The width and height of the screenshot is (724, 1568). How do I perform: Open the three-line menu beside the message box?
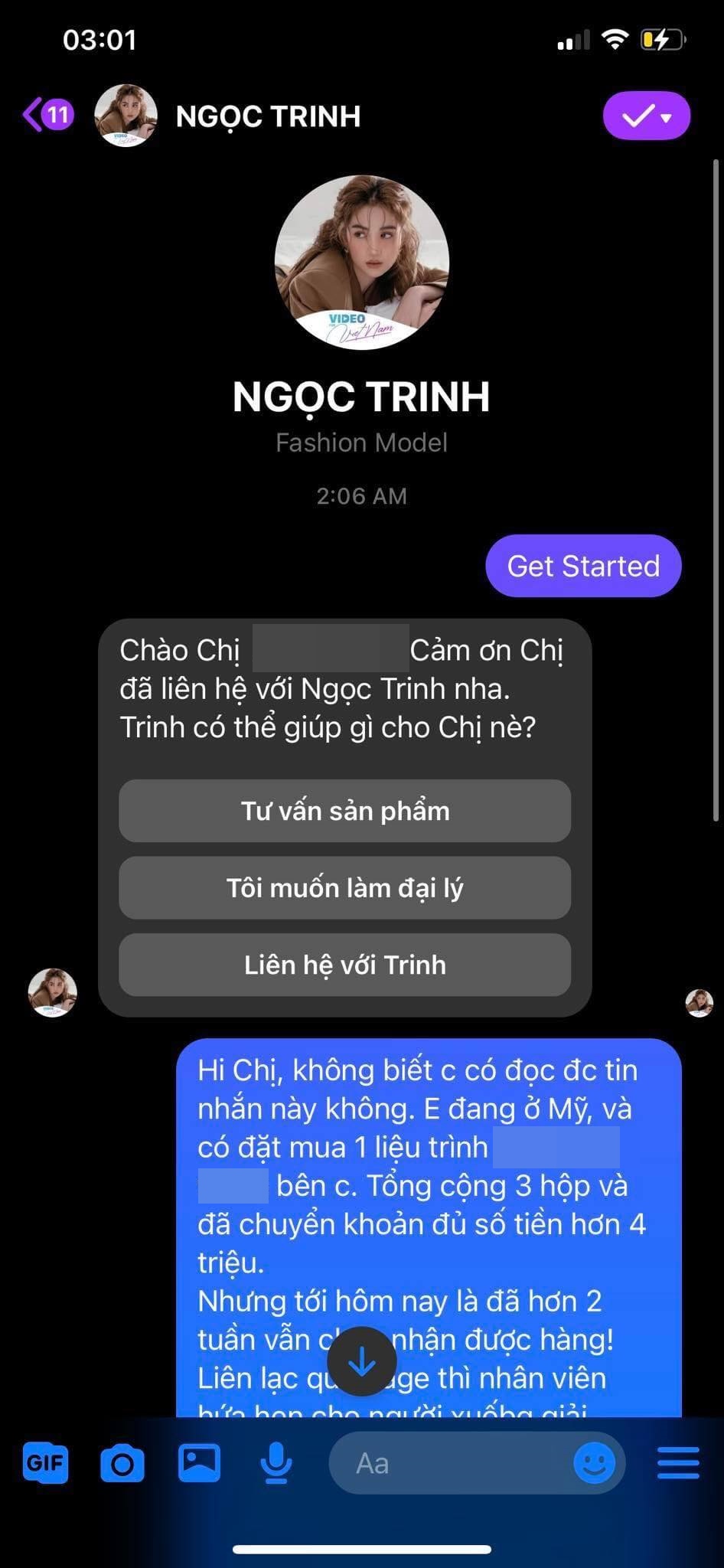678,1463
